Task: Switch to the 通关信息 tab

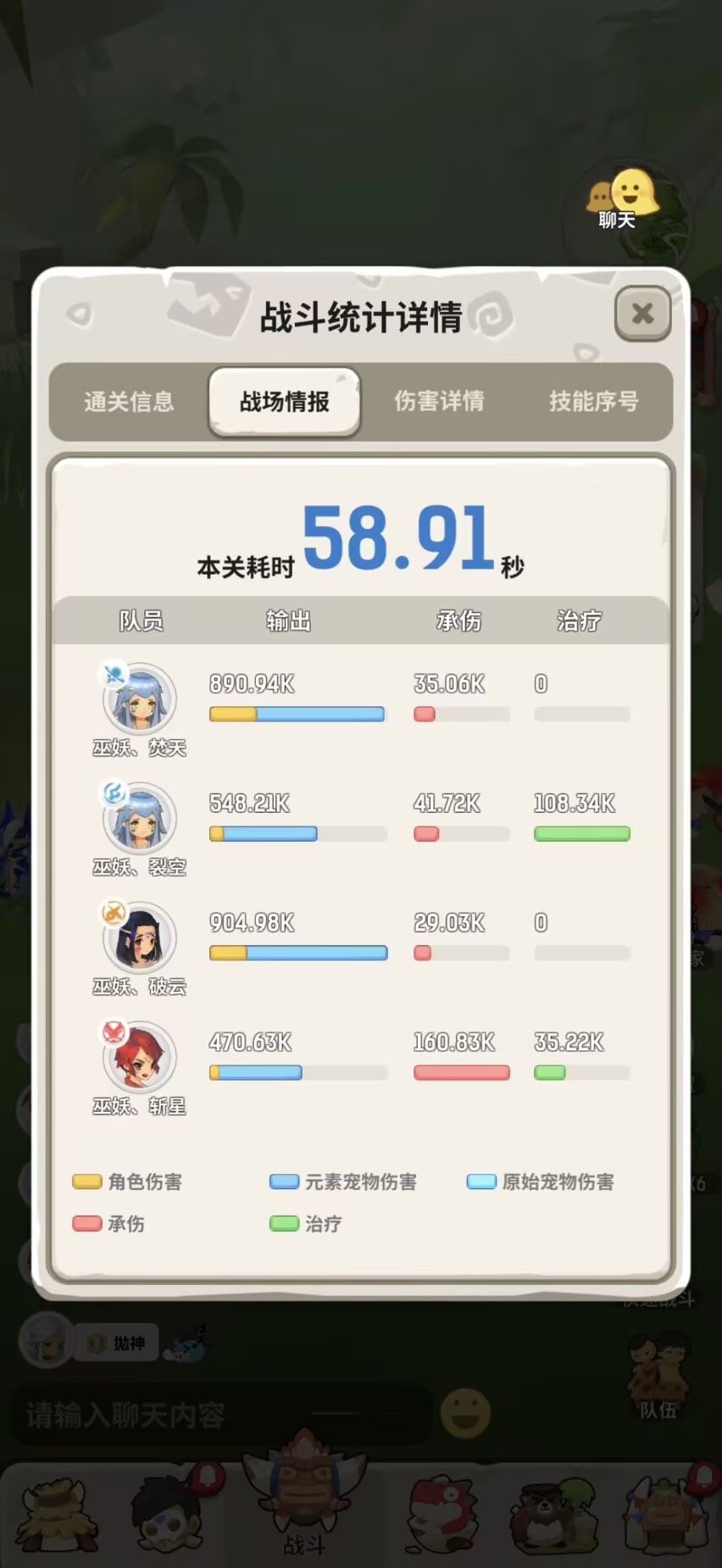Action: [x=129, y=402]
